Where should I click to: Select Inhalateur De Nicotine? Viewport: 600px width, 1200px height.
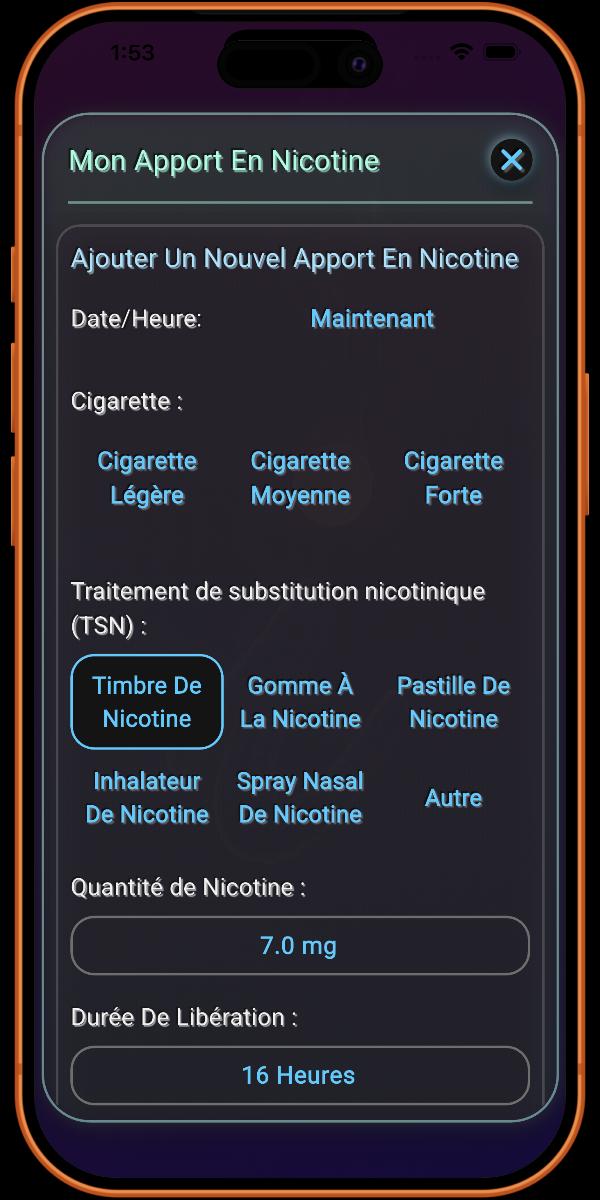(147, 798)
